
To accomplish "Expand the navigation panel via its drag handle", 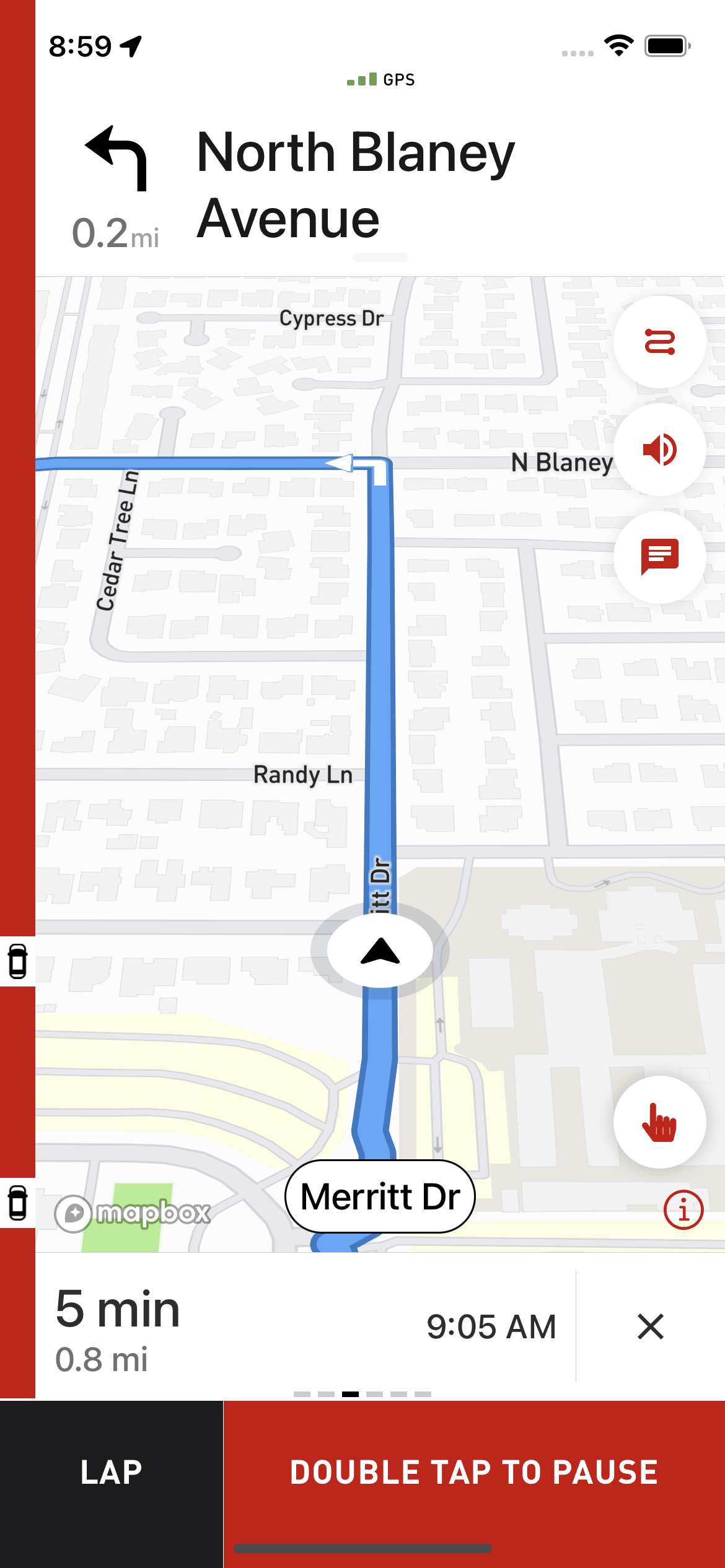I will click(380, 256).
